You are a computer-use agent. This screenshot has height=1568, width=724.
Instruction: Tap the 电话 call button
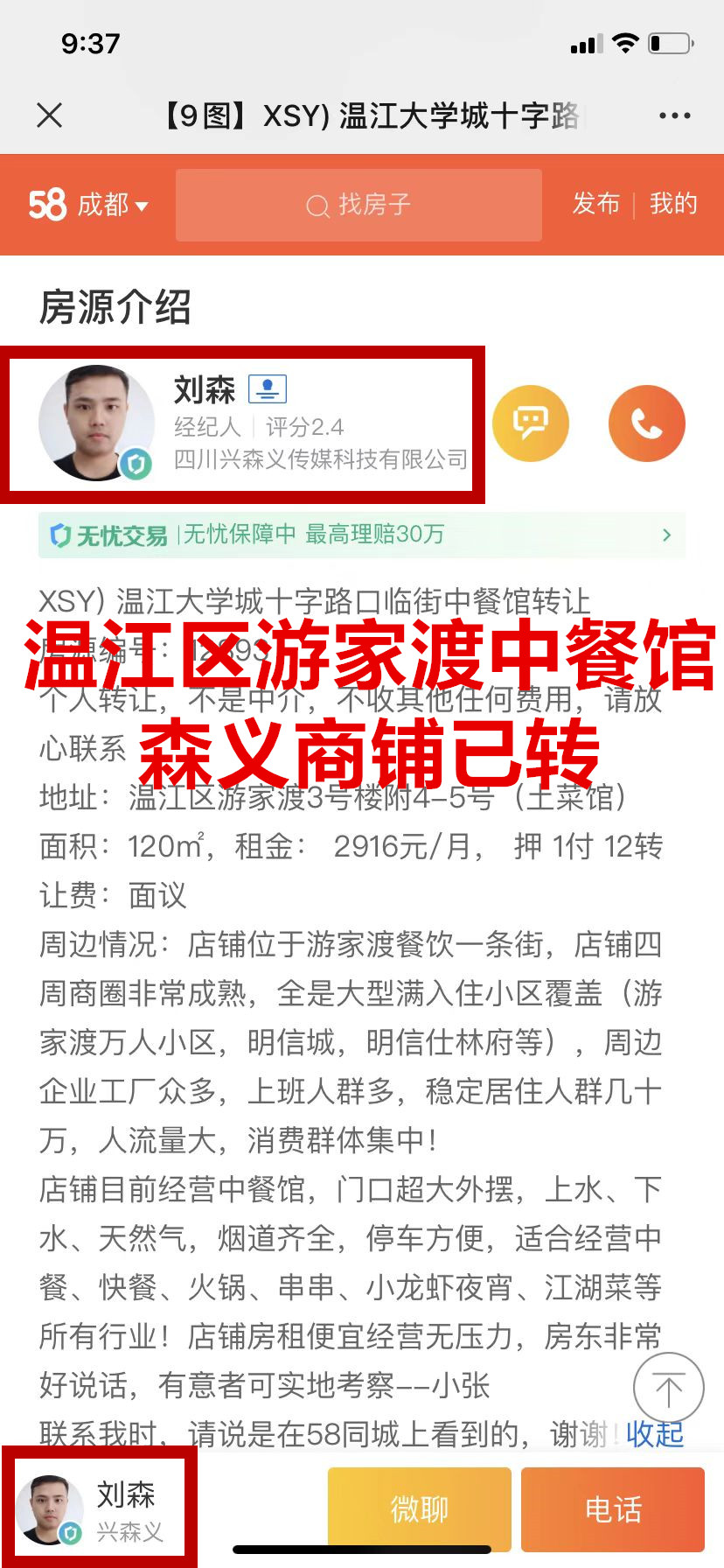pyautogui.click(x=613, y=1508)
